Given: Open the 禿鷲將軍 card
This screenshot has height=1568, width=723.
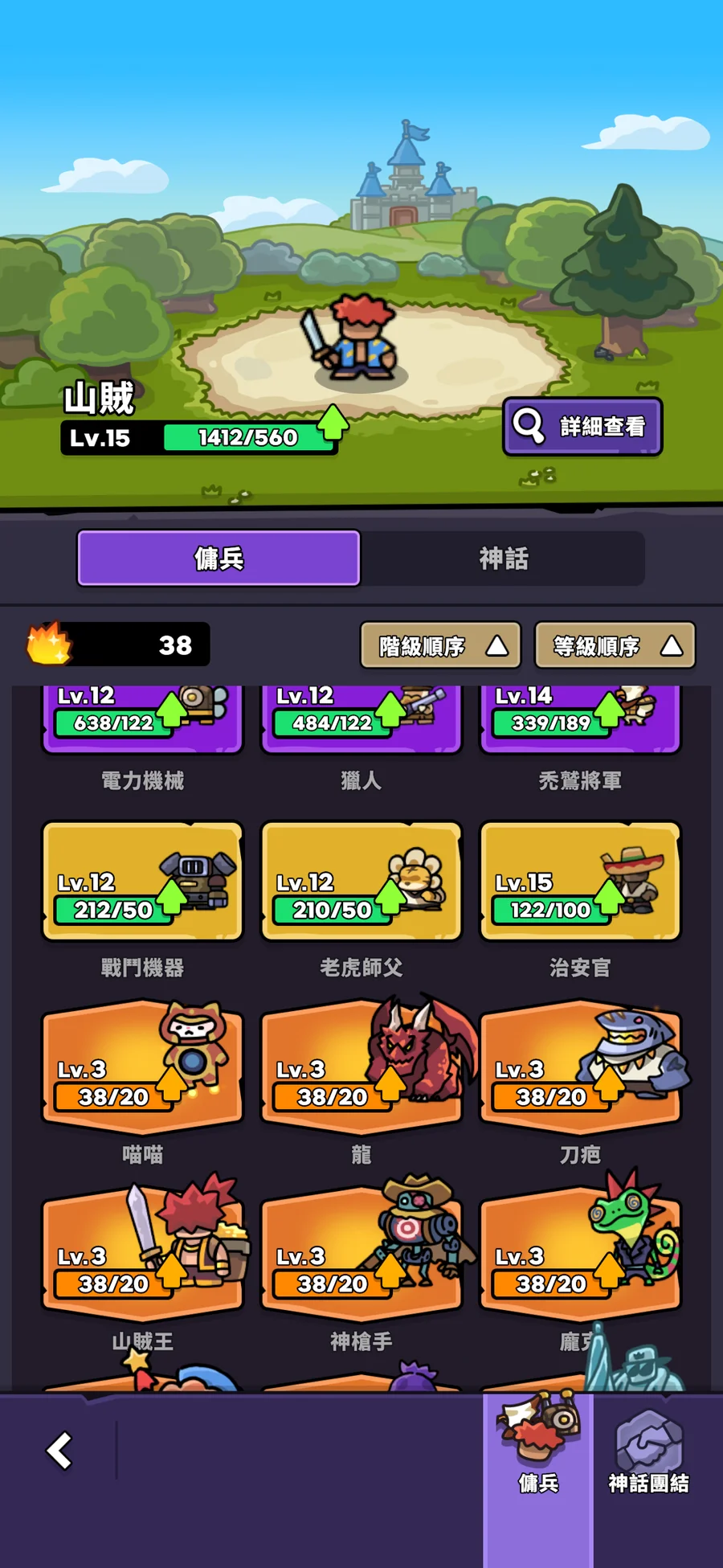Looking at the screenshot, I should click(580, 719).
